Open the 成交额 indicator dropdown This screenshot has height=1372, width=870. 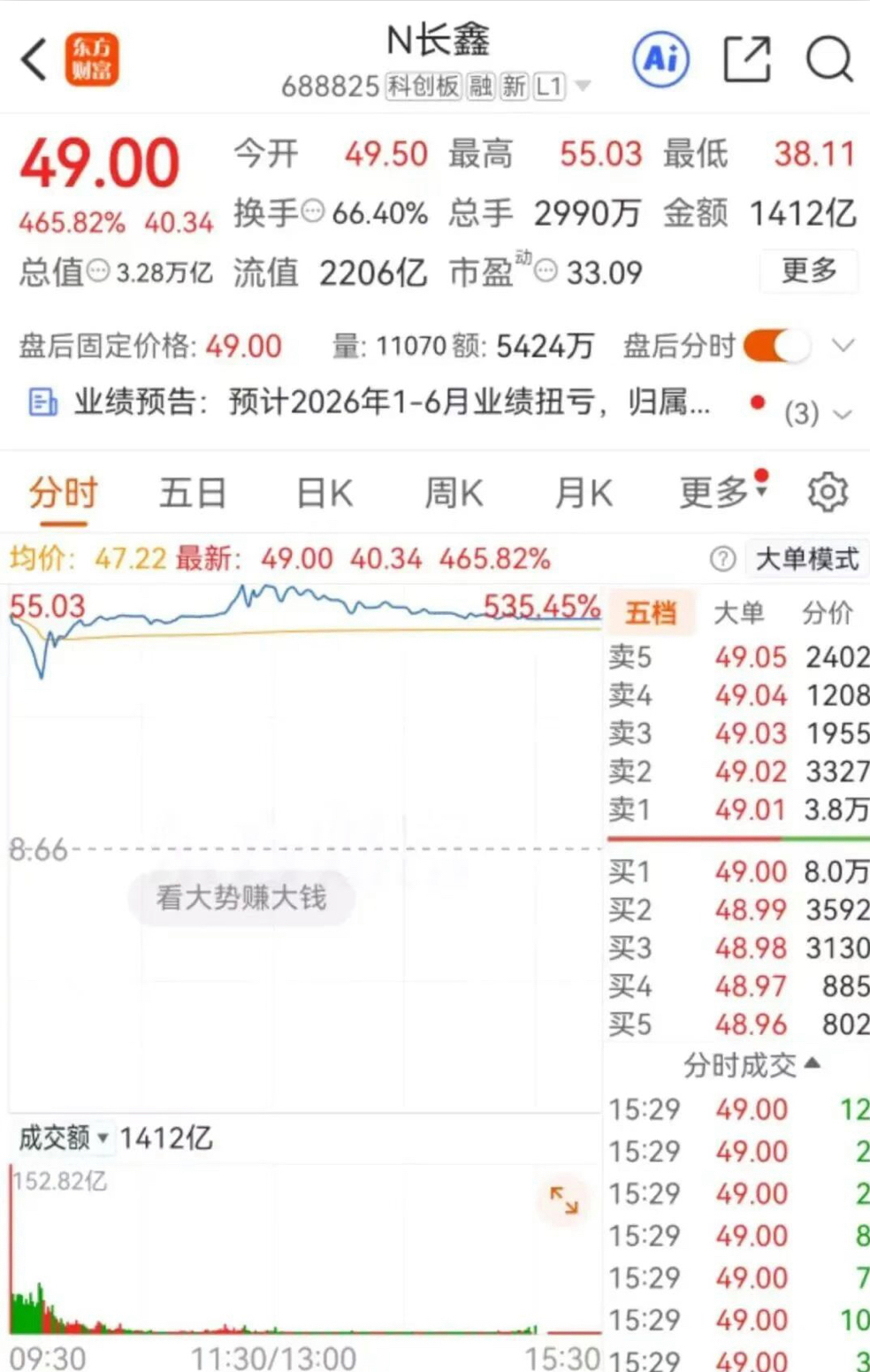pyautogui.click(x=64, y=1138)
